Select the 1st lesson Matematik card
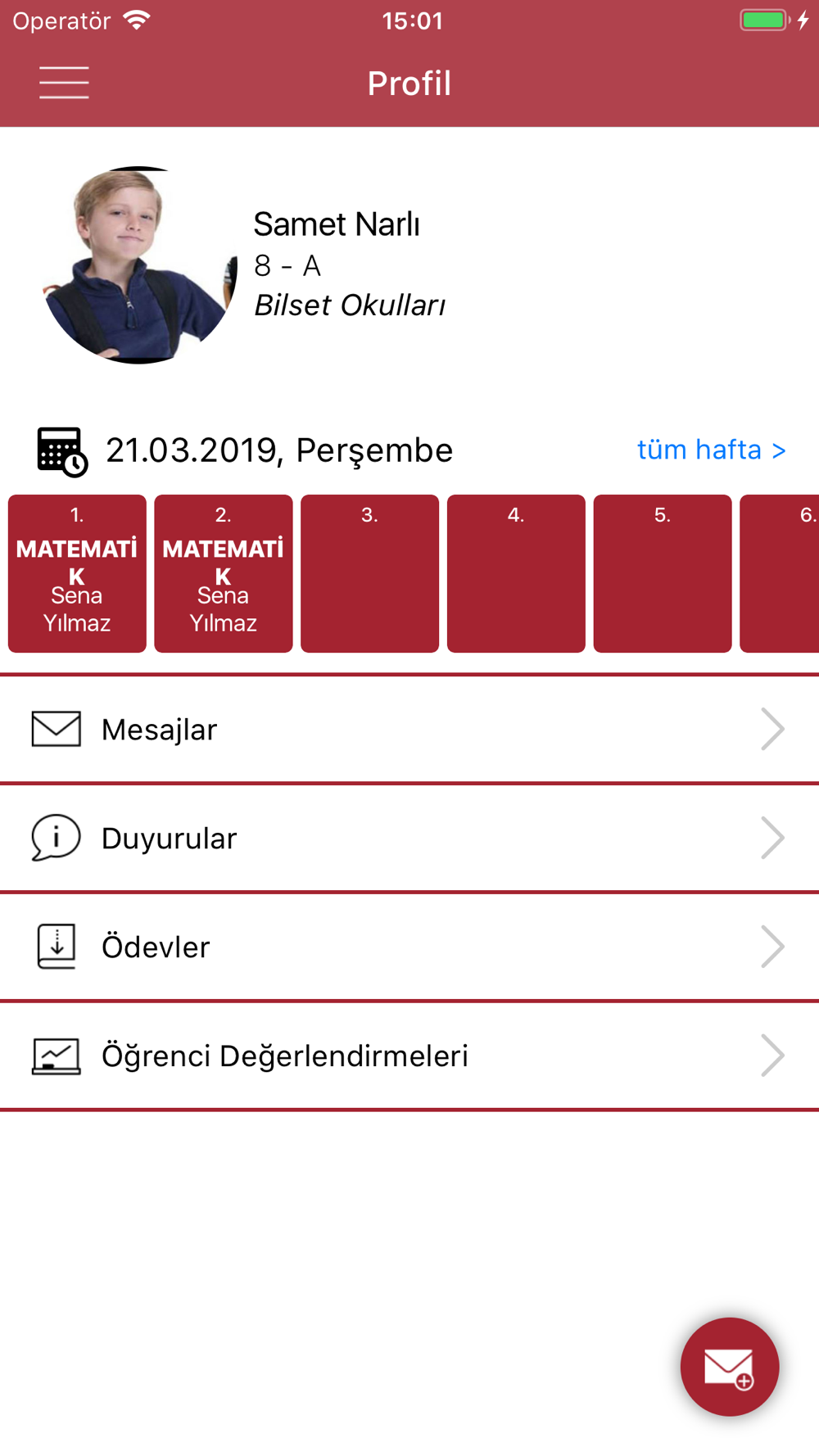The image size is (819, 1456). 77,573
